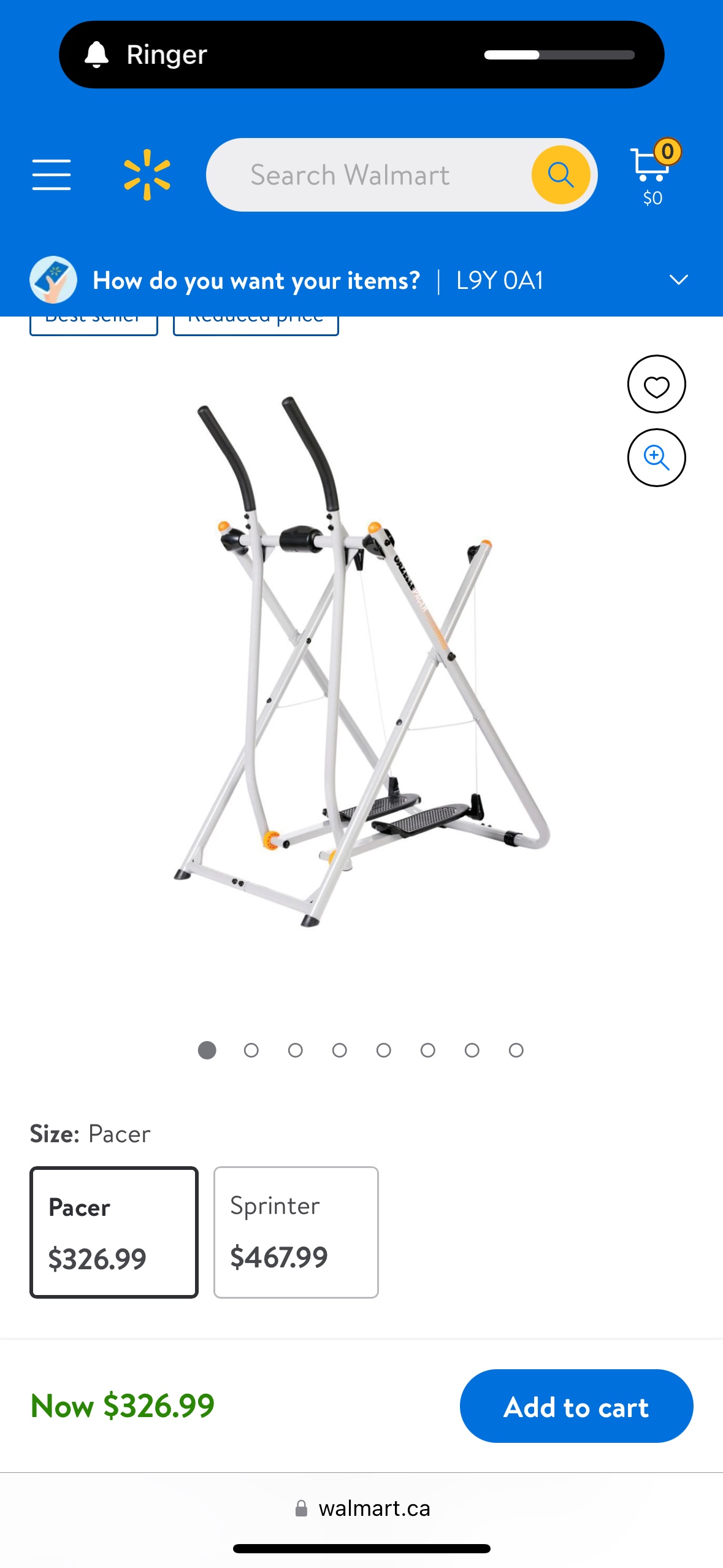Tap Add to cart
This screenshot has height=1568, width=723.
coord(576,1406)
